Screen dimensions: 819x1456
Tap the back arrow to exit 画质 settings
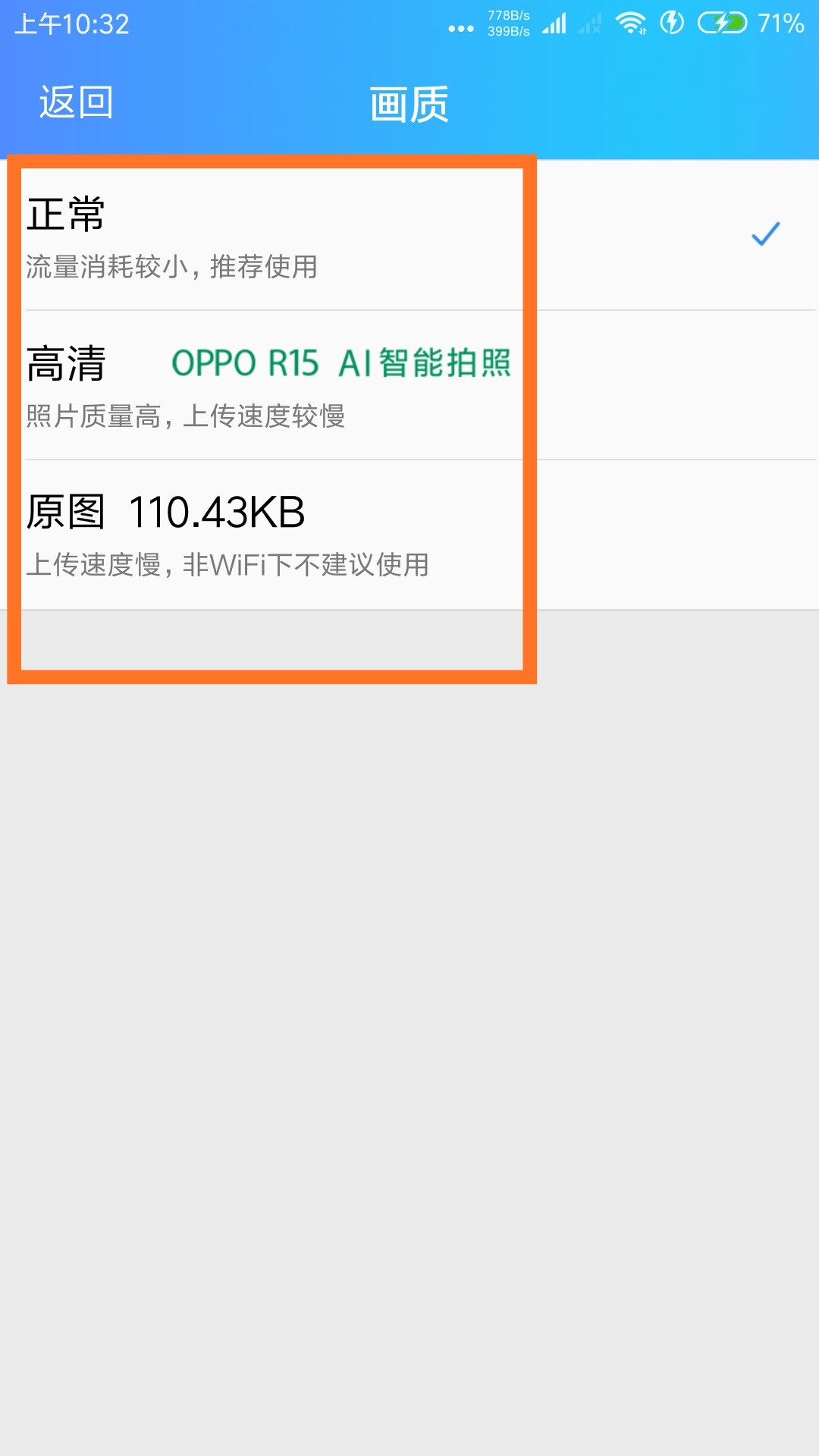tap(76, 103)
